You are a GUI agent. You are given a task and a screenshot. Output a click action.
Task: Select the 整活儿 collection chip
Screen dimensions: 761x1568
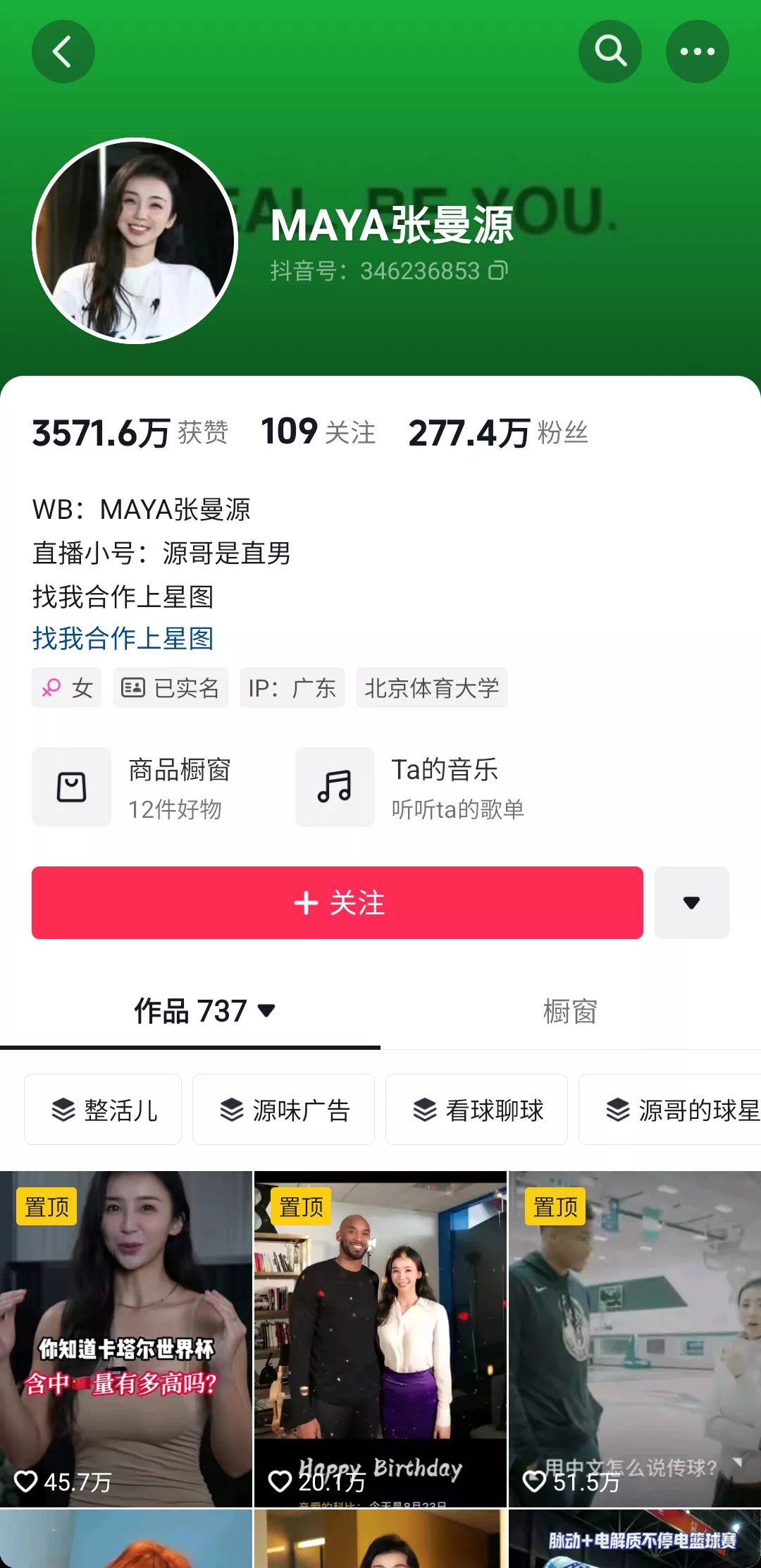(x=103, y=1109)
